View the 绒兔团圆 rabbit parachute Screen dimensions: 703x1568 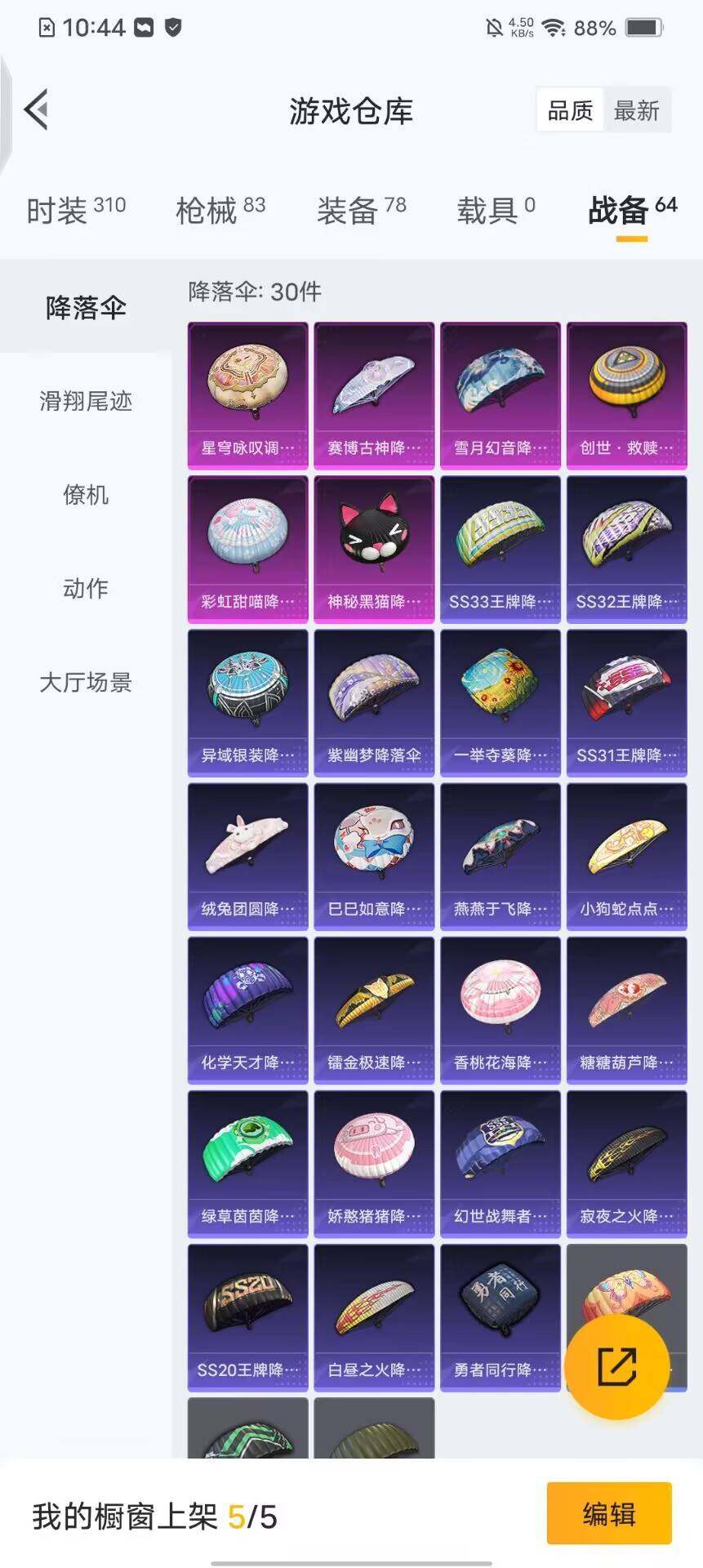coord(247,855)
